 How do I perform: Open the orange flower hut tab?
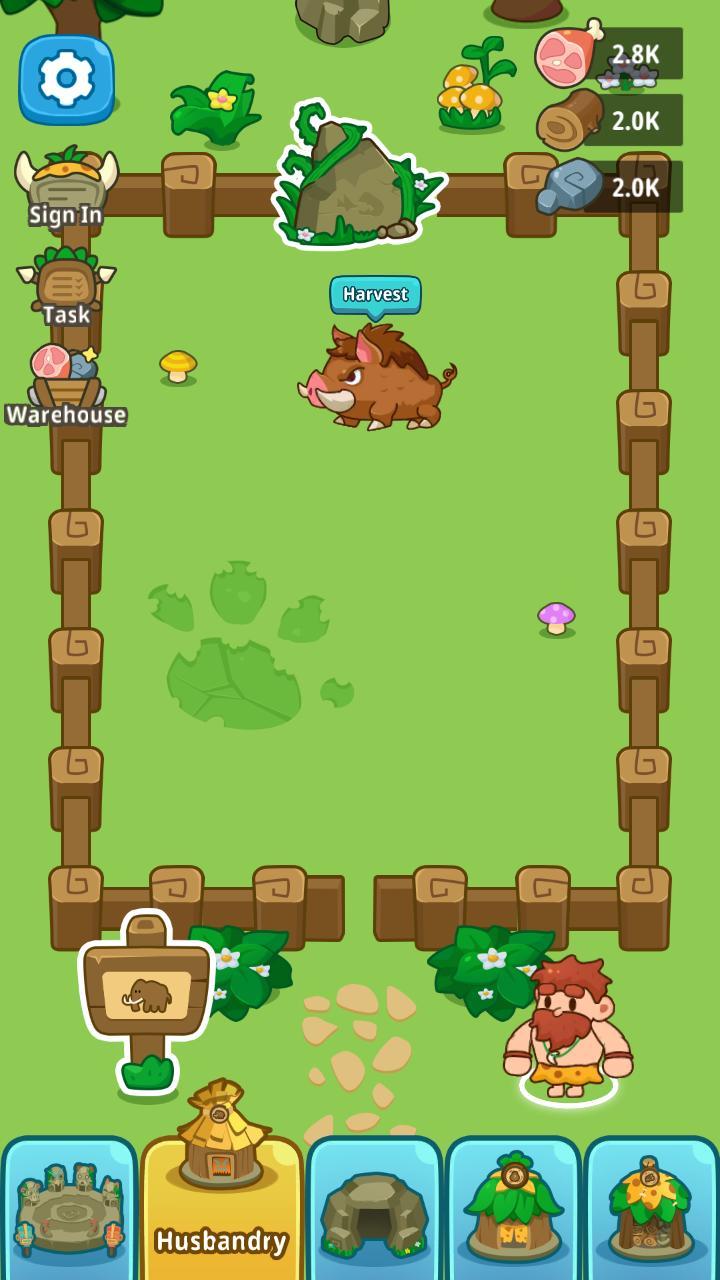point(651,1210)
